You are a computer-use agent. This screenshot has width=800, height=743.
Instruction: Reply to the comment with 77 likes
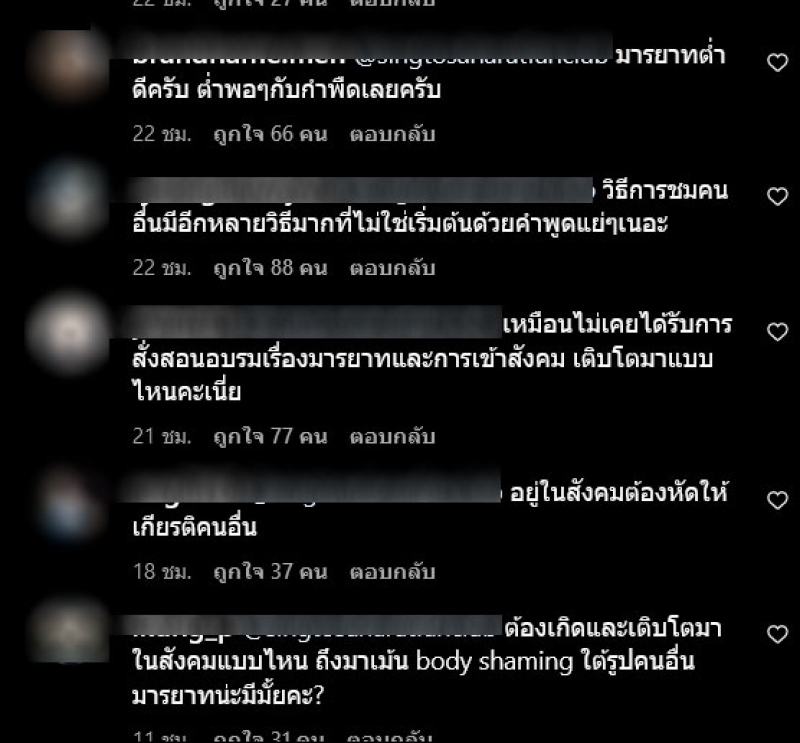click(392, 436)
